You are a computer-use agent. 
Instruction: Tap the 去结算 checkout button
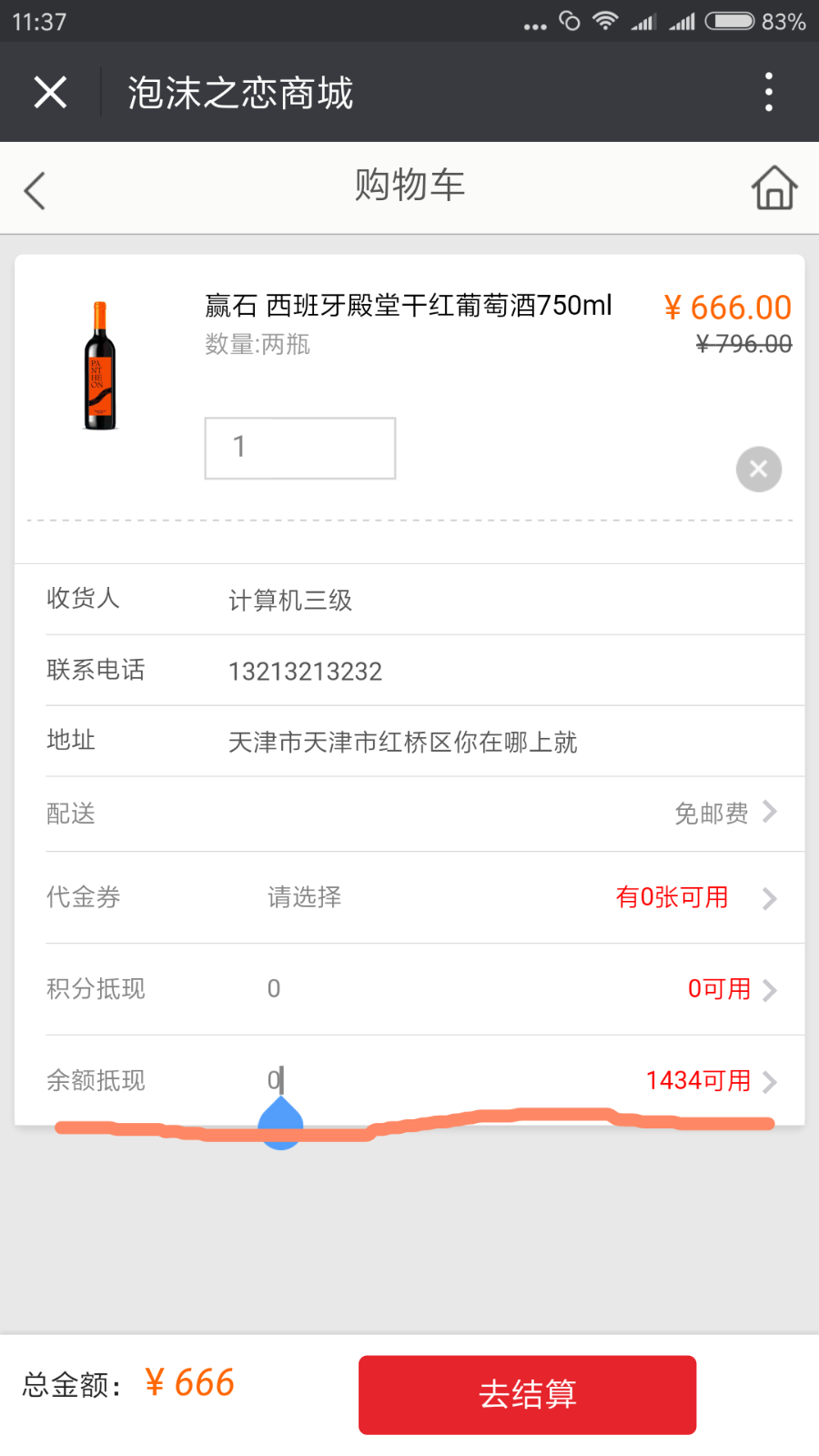click(526, 1394)
